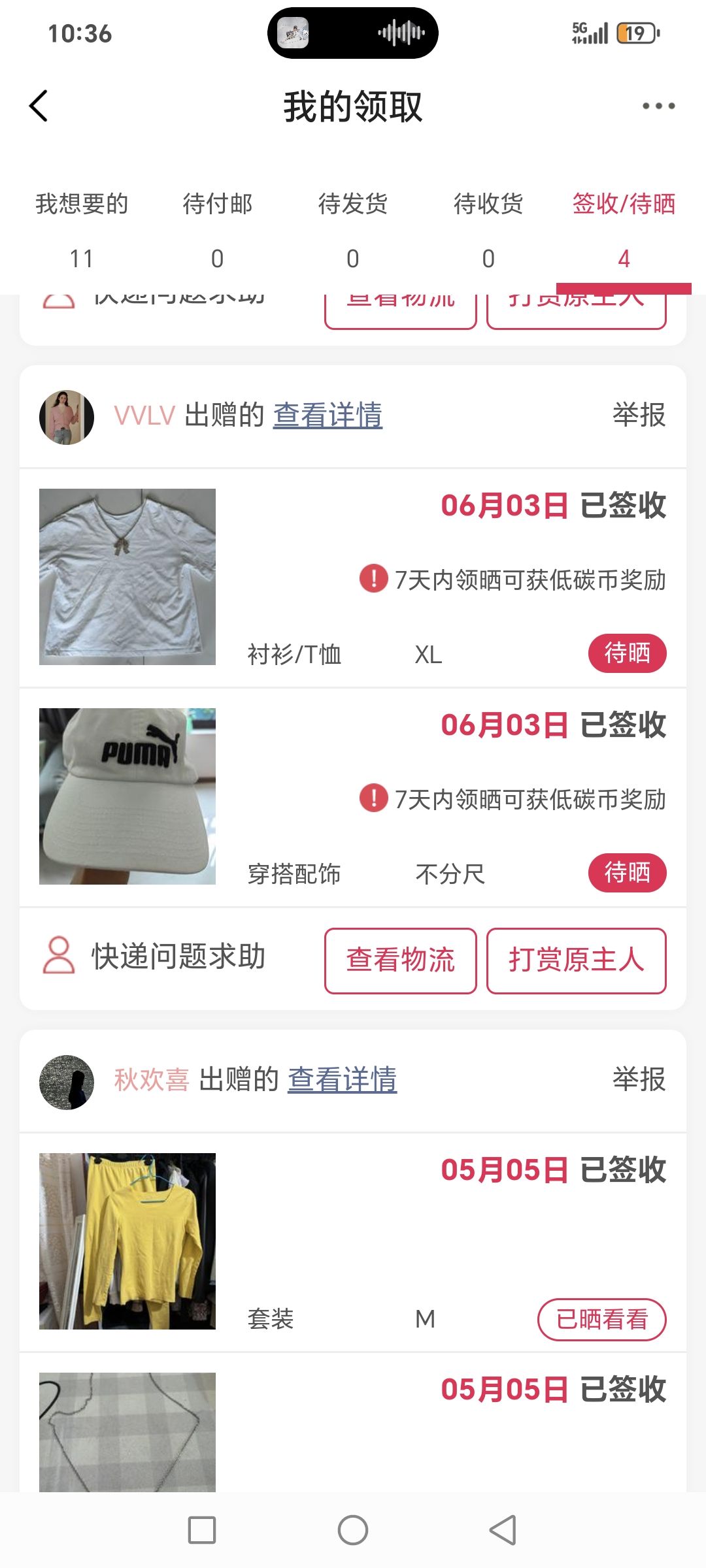Tap 查看物流 for VVLV's order
The height and width of the screenshot is (1568, 706).
(400, 960)
